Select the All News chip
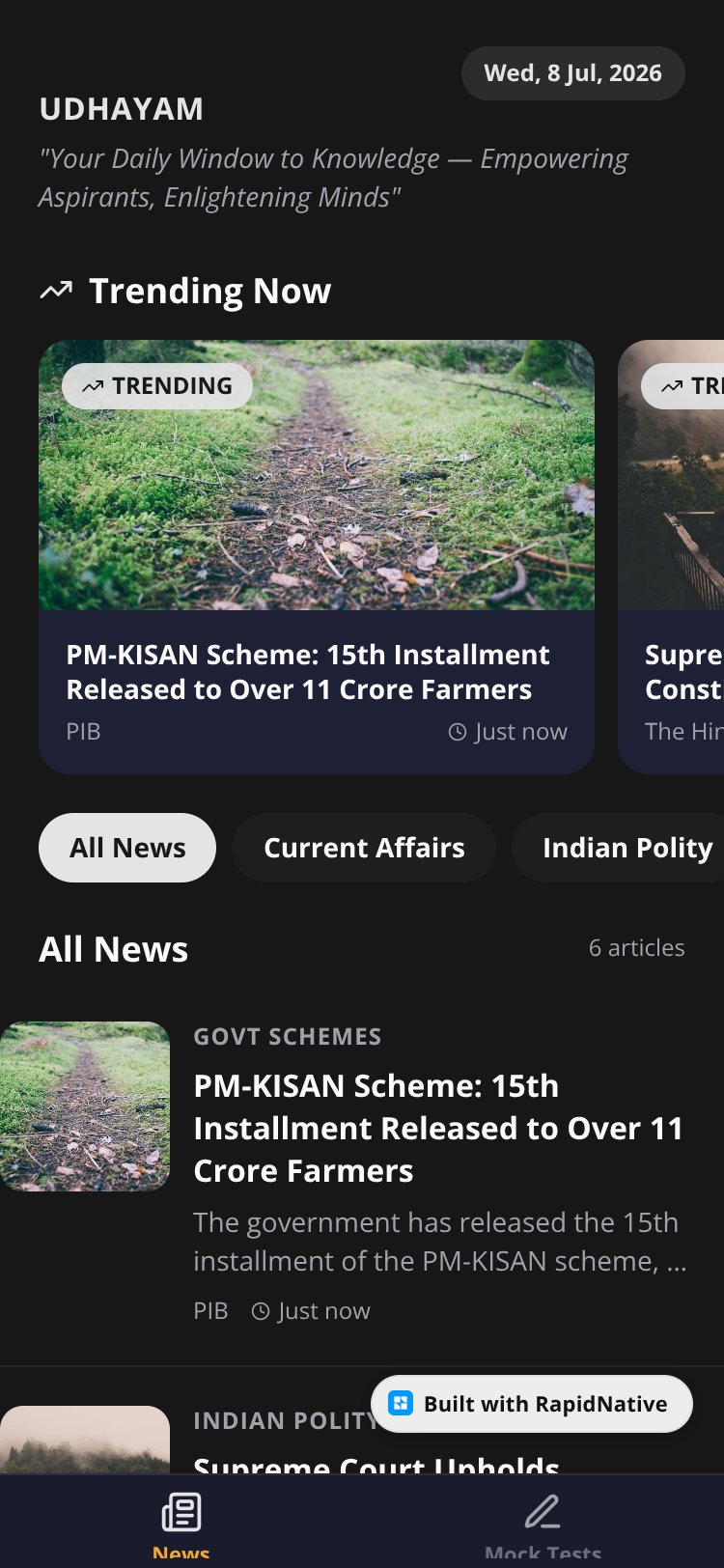 pos(127,848)
